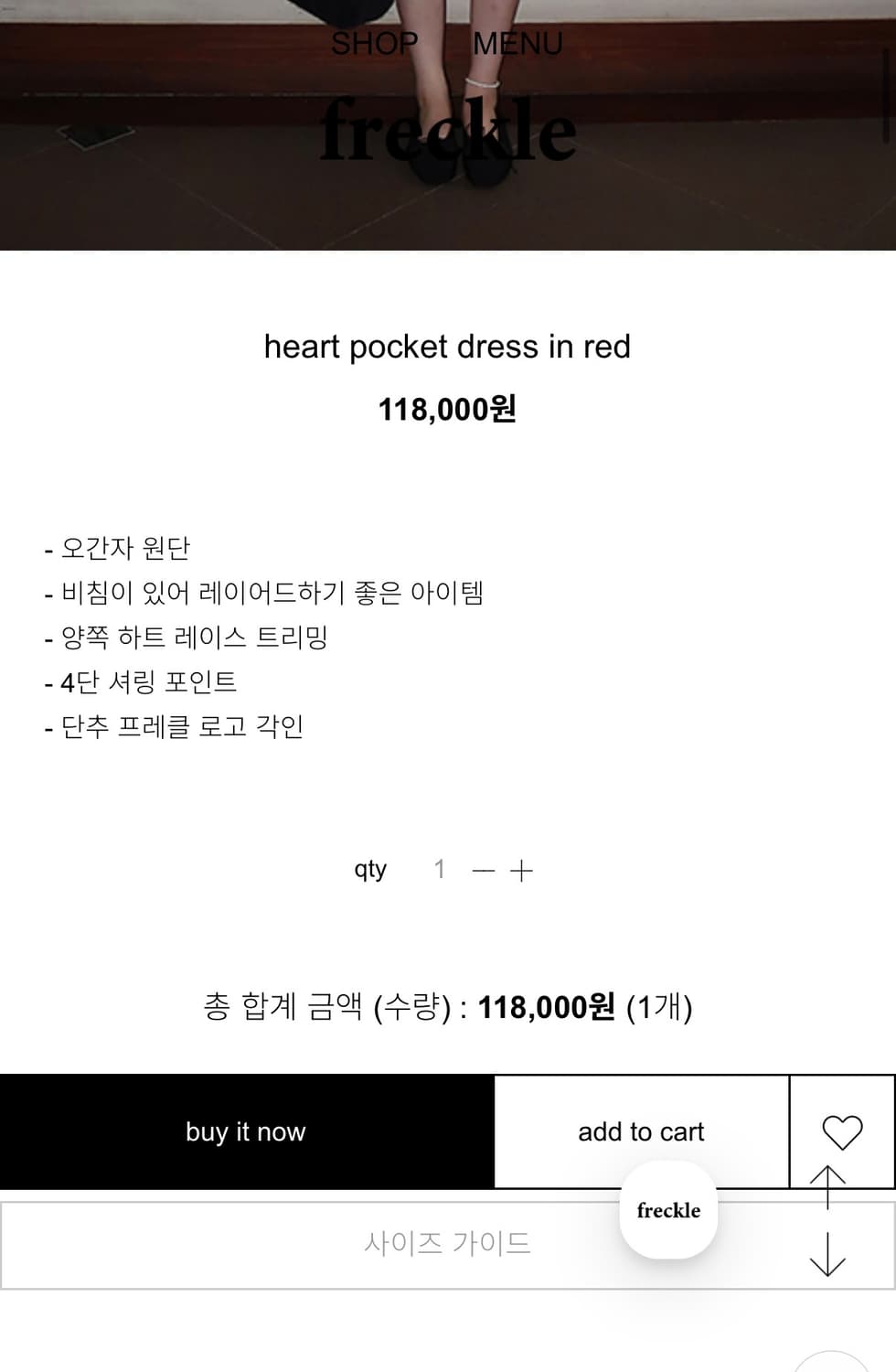
Task: Open the freckle chat bubble widget
Action: (668, 1210)
